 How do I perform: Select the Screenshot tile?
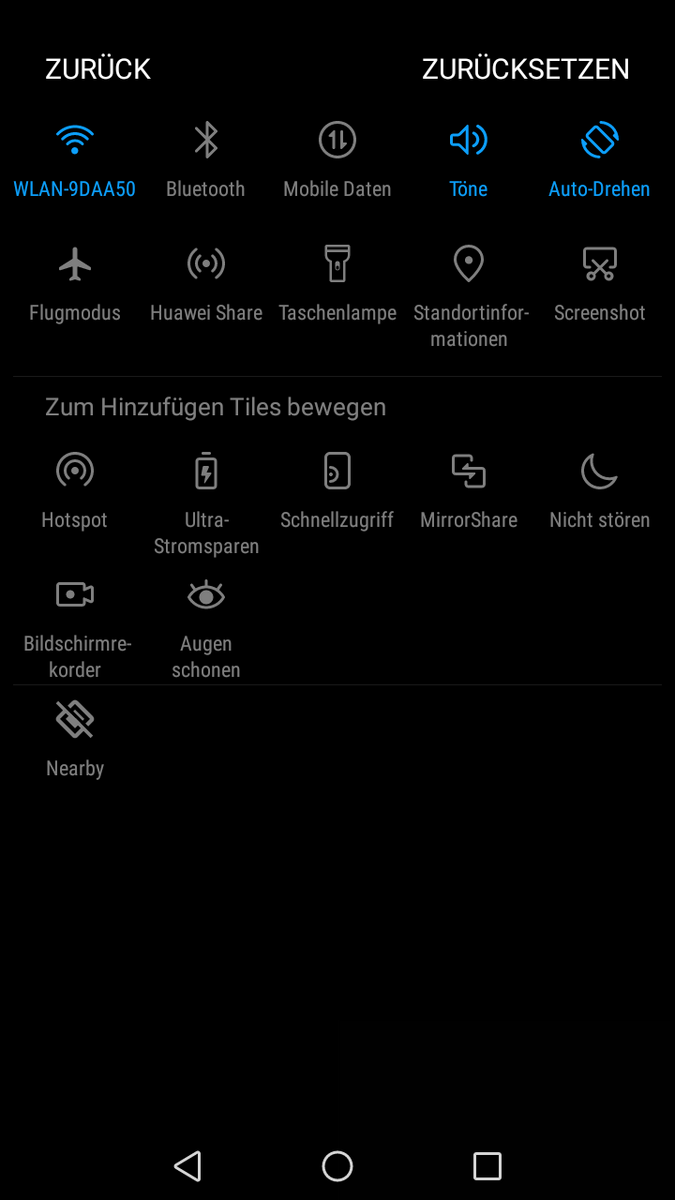click(x=599, y=284)
